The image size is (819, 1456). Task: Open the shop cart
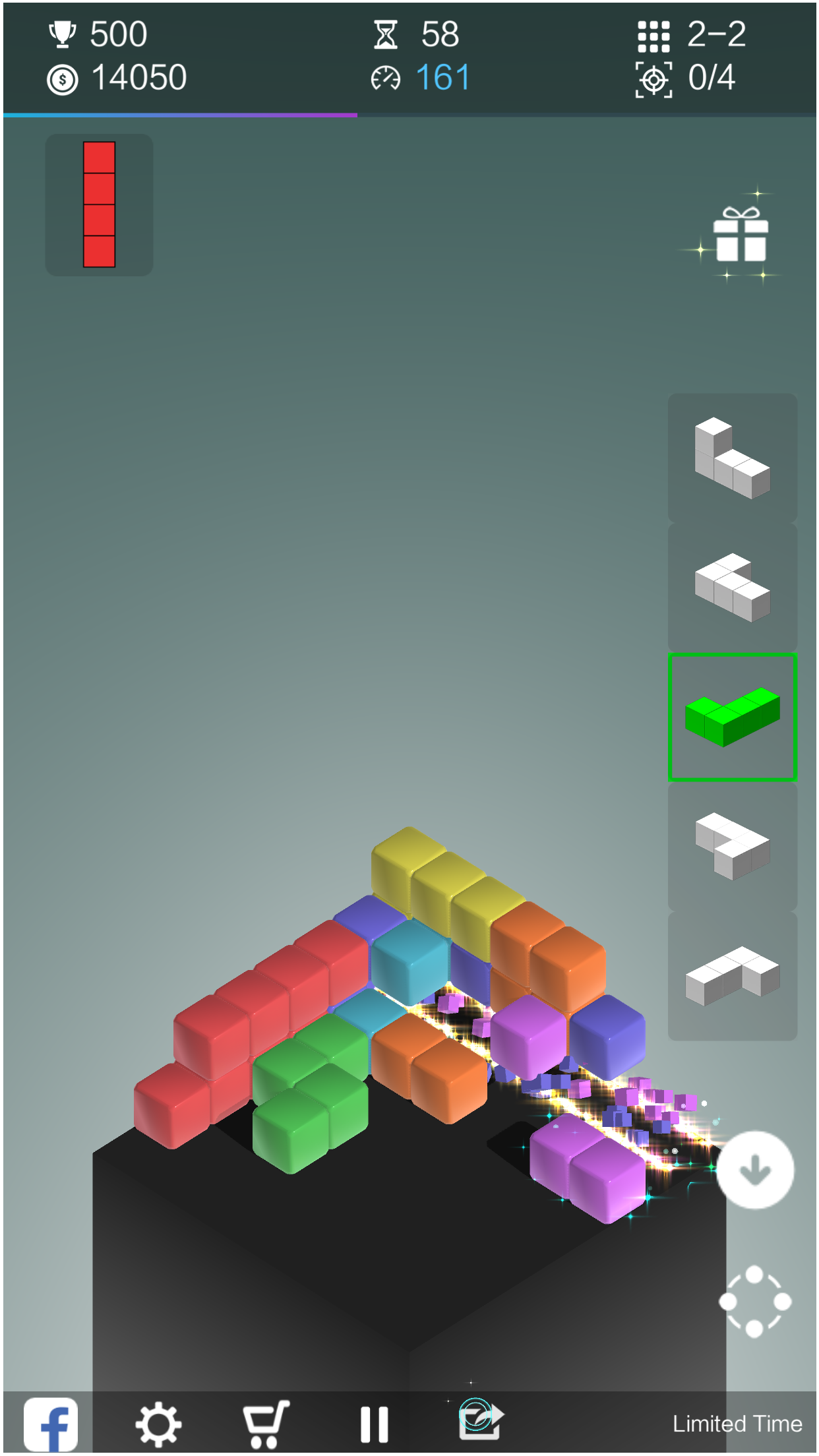point(266,1424)
